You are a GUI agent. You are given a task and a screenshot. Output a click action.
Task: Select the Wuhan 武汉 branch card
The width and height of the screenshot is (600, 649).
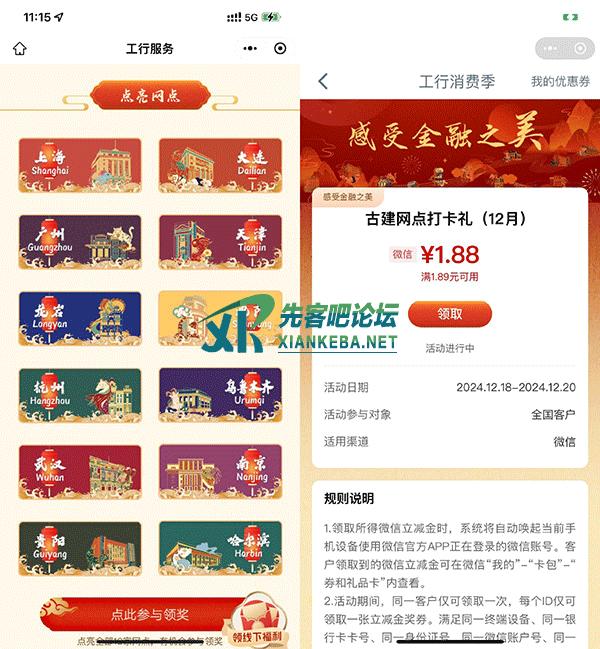(80, 471)
